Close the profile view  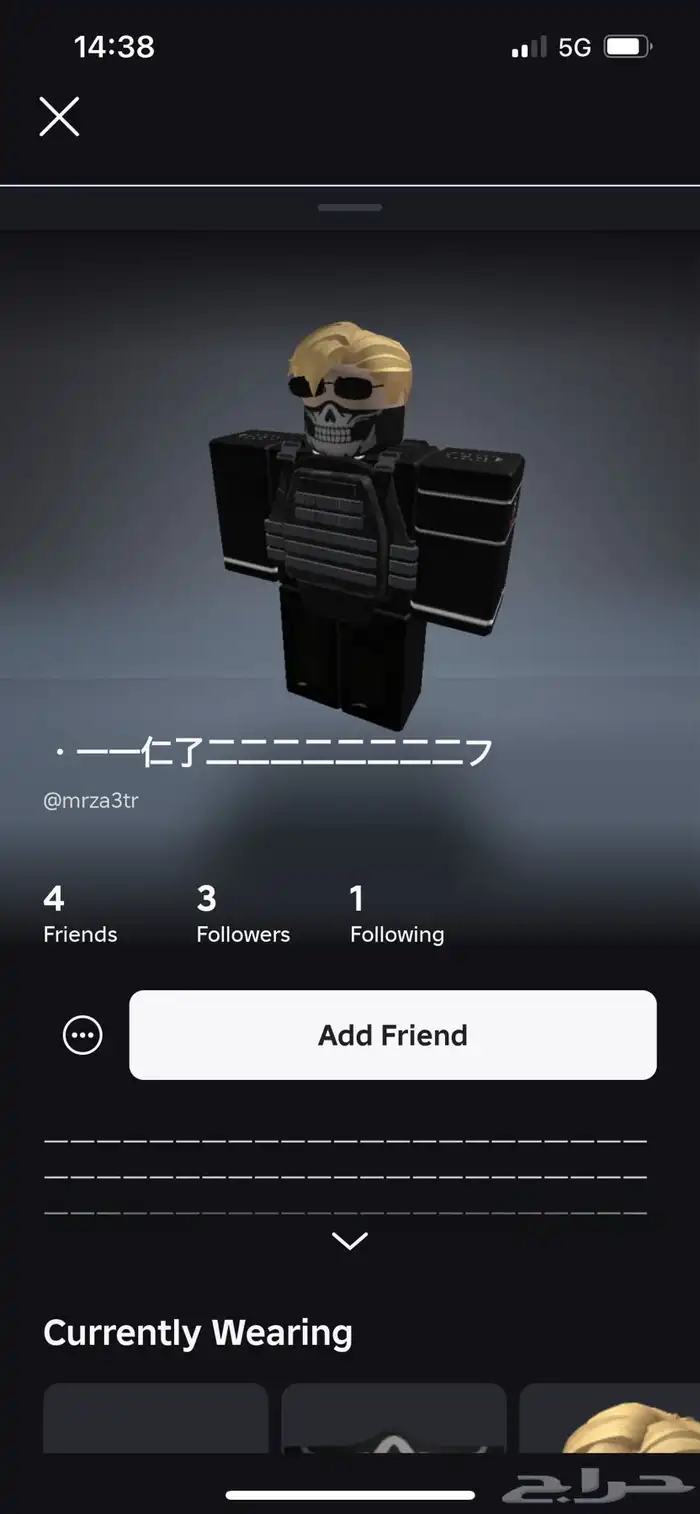[59, 117]
